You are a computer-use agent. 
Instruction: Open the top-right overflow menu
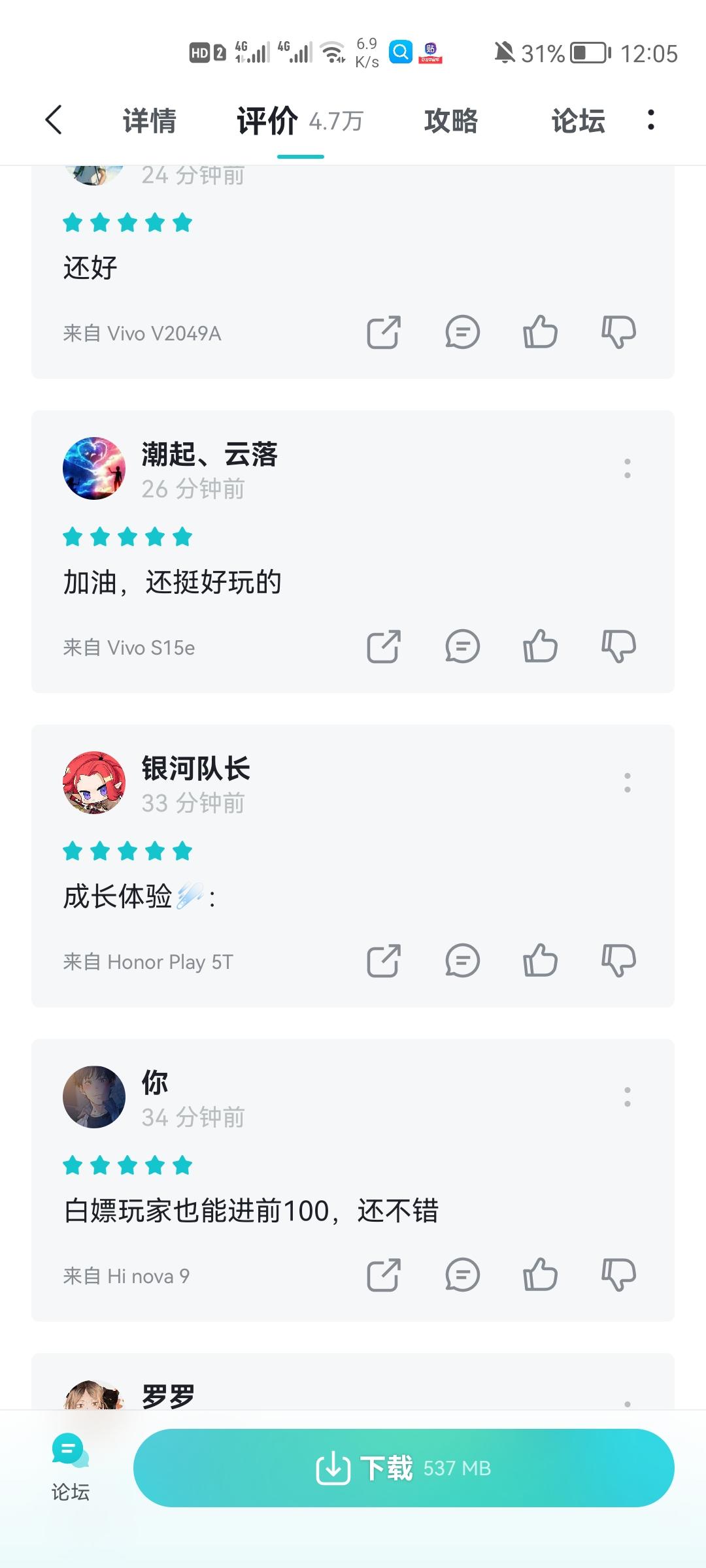click(x=650, y=120)
